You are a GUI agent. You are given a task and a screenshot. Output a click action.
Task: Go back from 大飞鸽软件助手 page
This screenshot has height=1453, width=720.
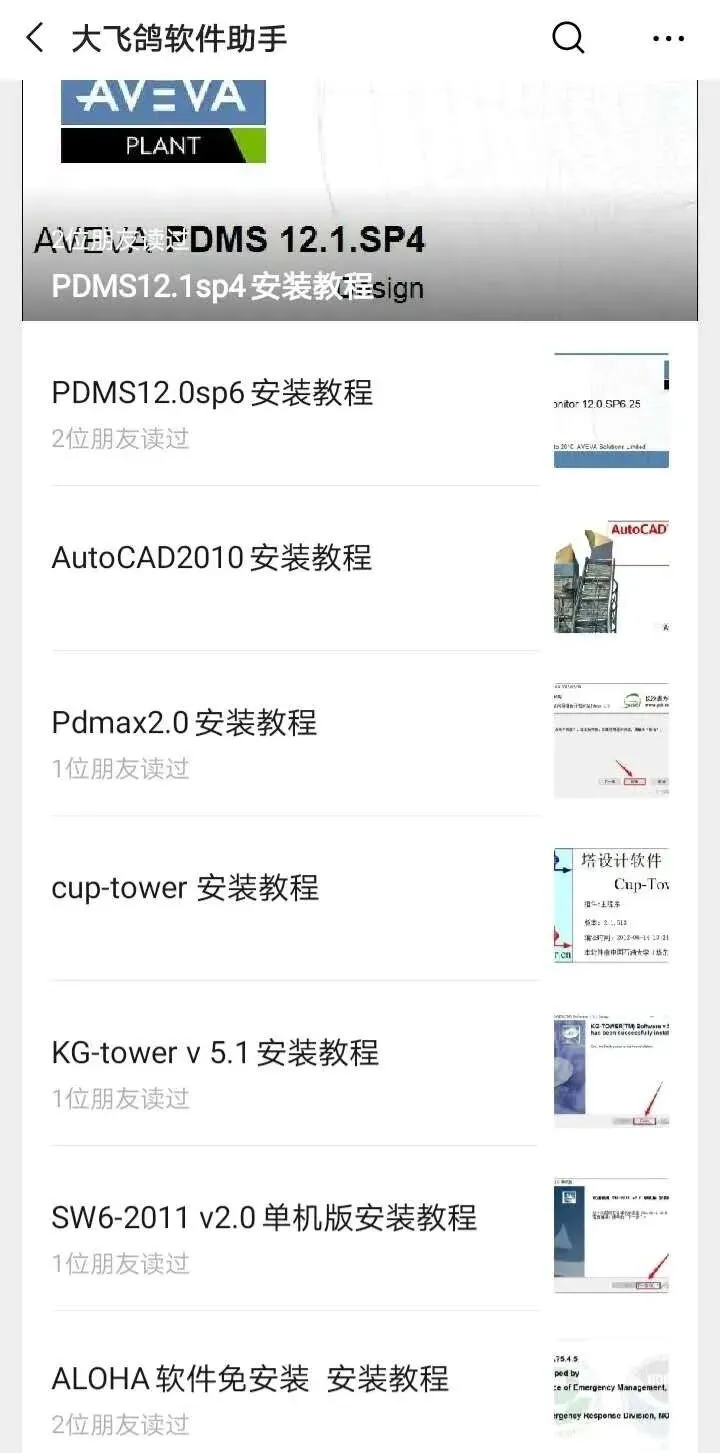35,39
